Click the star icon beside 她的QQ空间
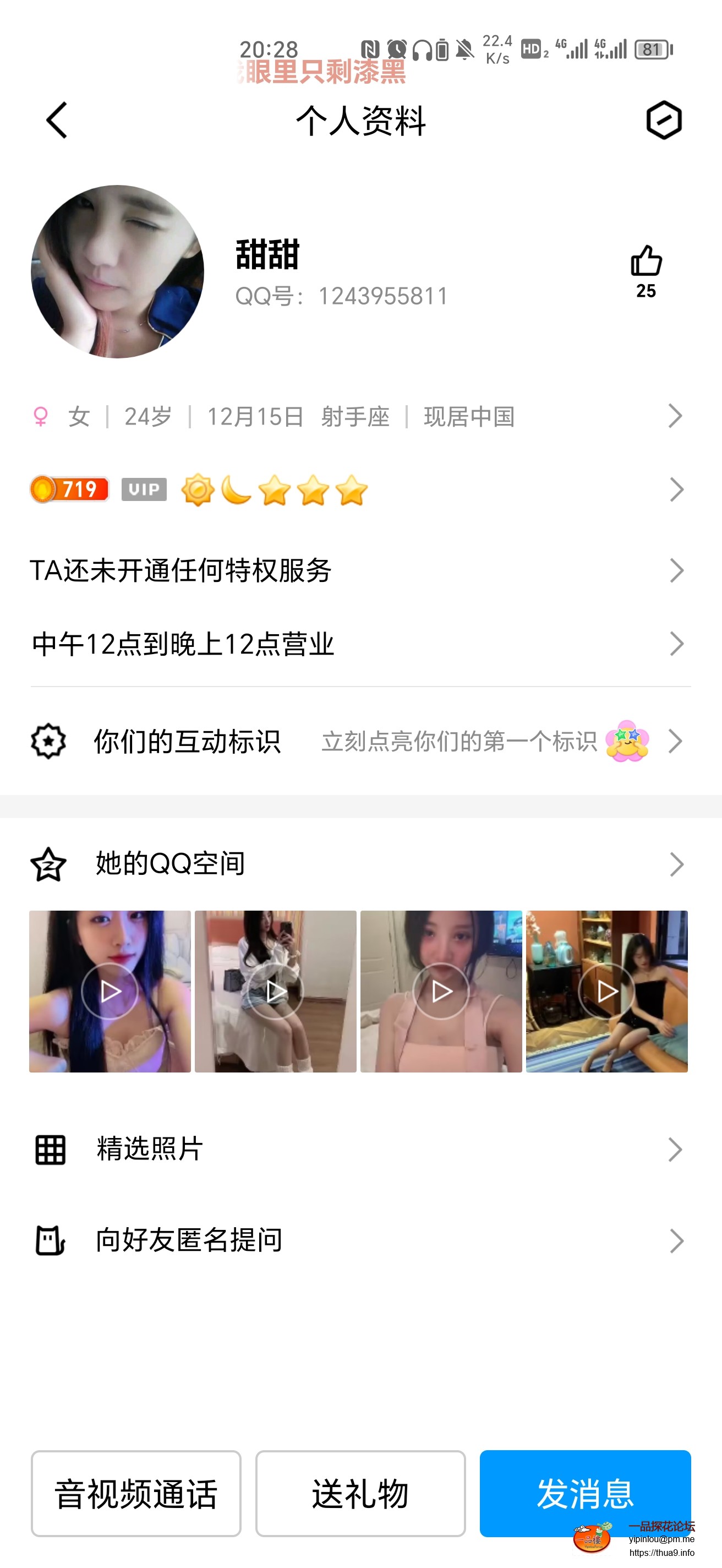Image resolution: width=722 pixels, height=1568 pixels. coord(48,864)
